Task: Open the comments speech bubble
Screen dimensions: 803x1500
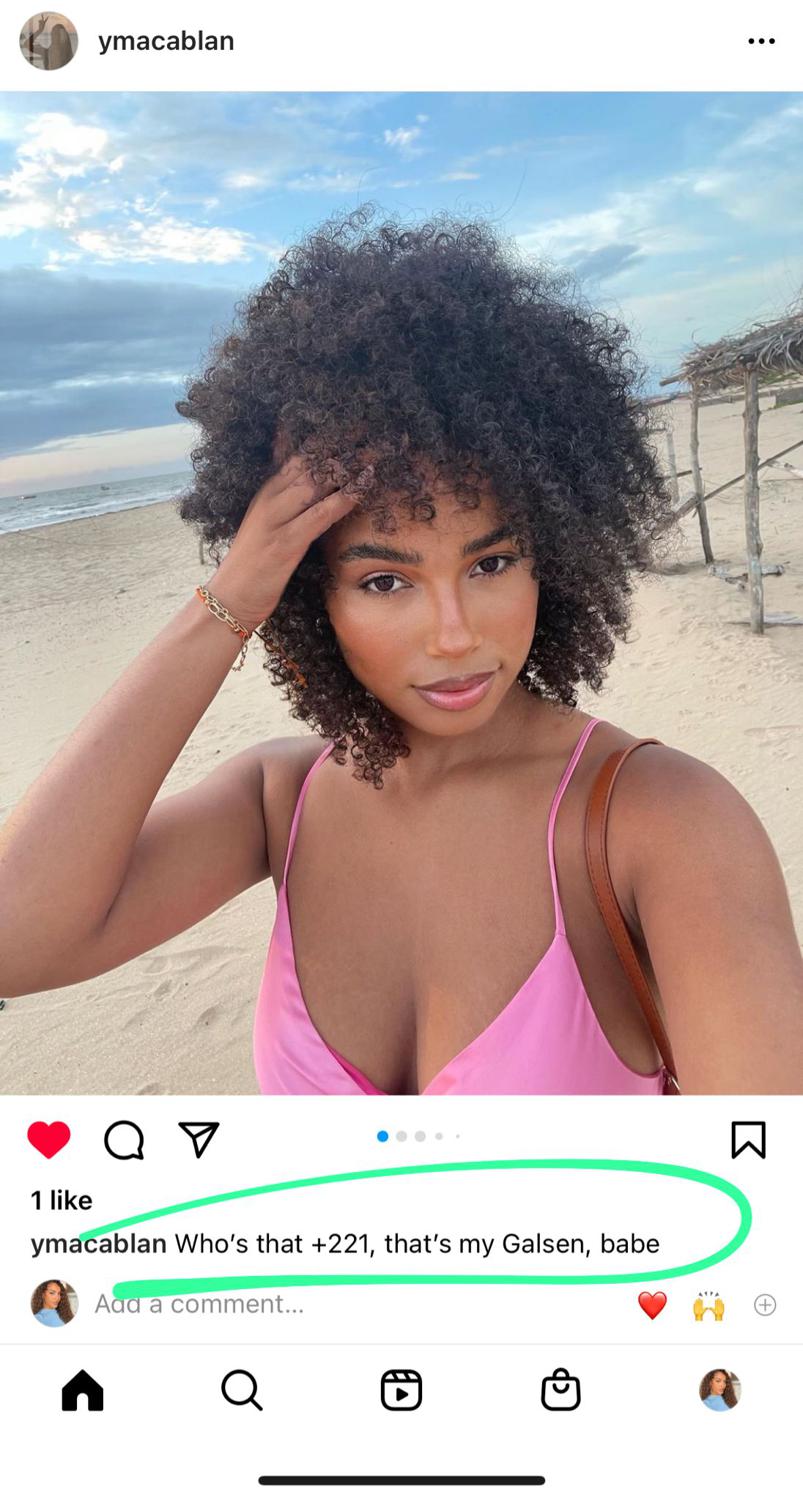Action: click(x=124, y=1139)
